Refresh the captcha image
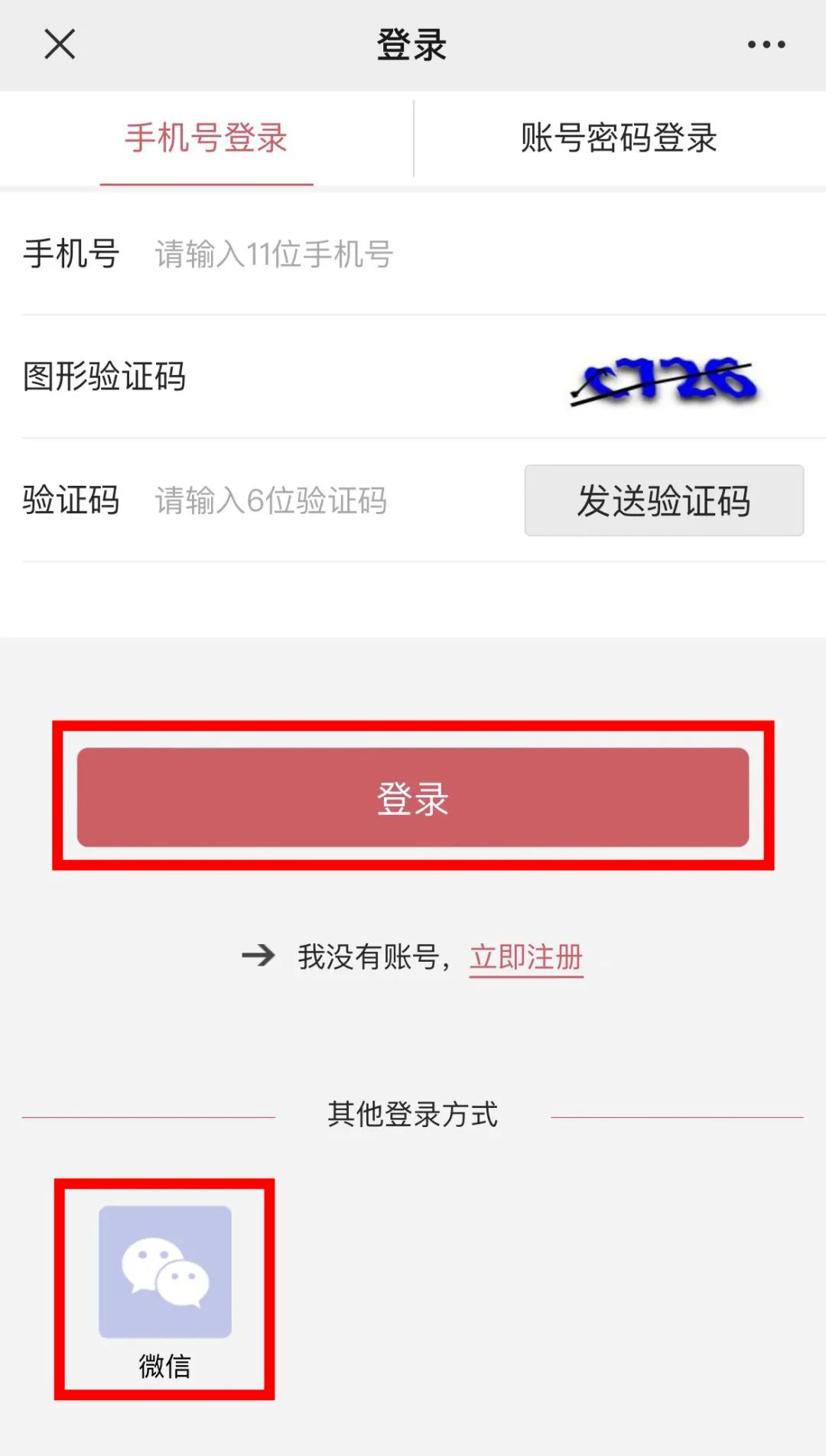 pos(664,379)
